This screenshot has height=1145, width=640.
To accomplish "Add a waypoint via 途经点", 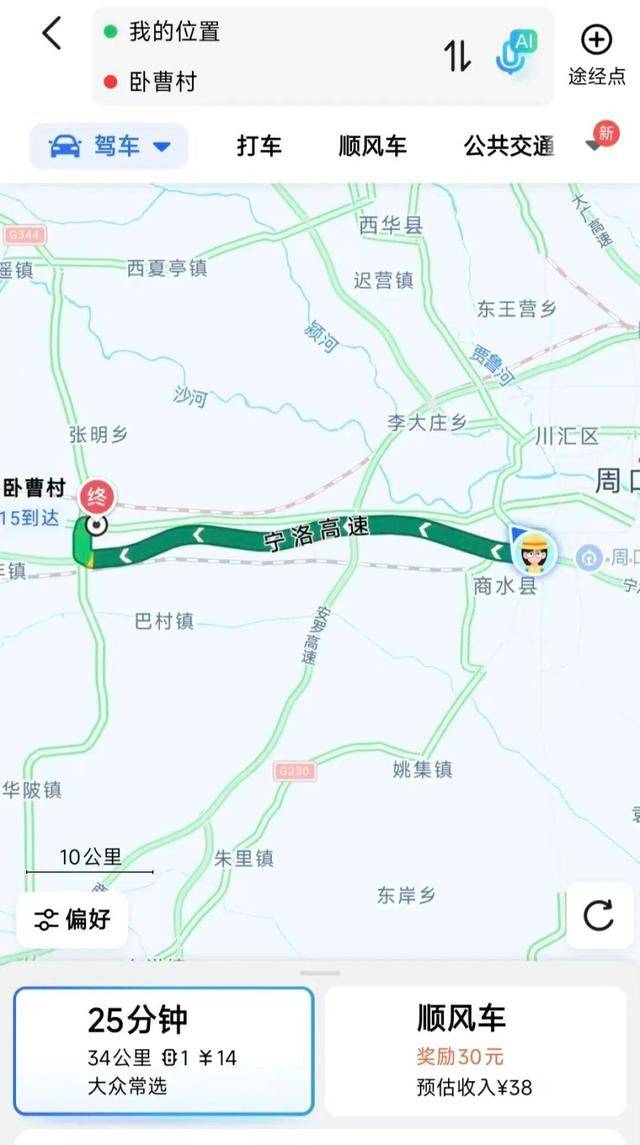I will click(x=597, y=54).
